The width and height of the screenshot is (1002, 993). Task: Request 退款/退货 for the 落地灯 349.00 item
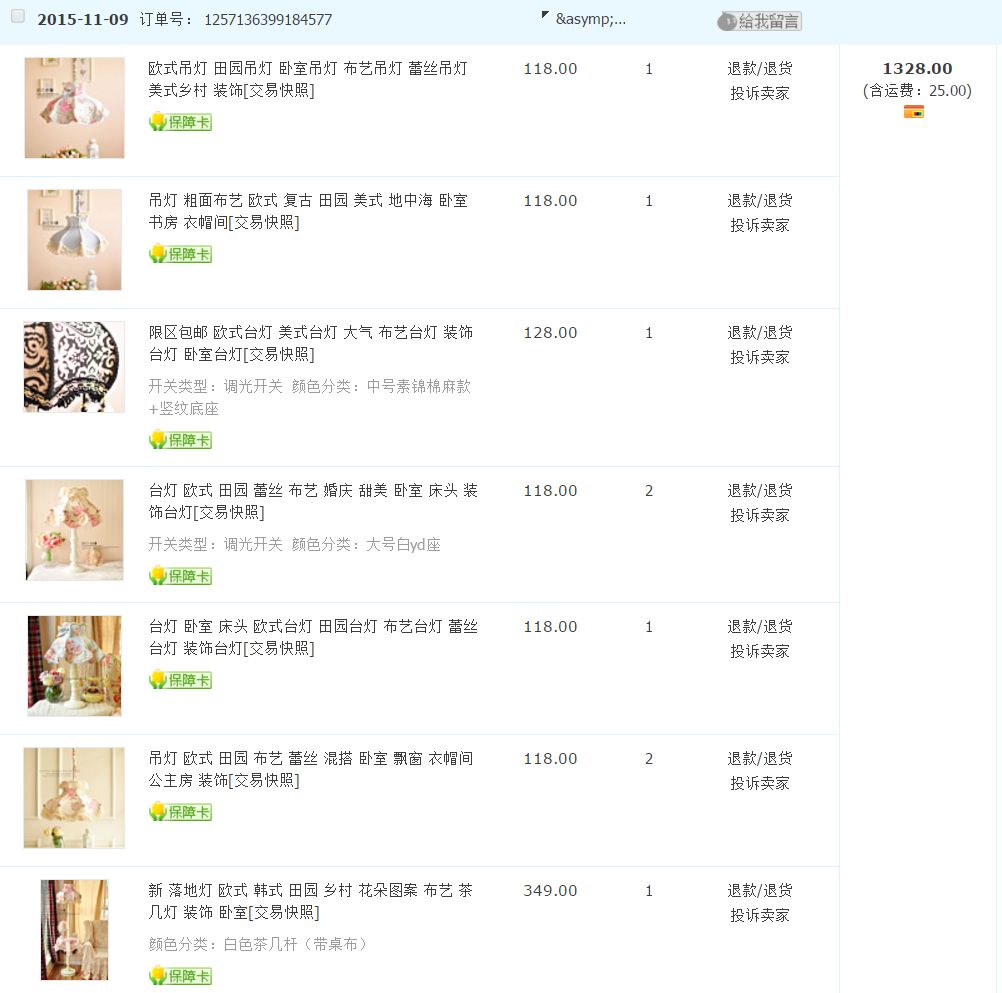759,891
